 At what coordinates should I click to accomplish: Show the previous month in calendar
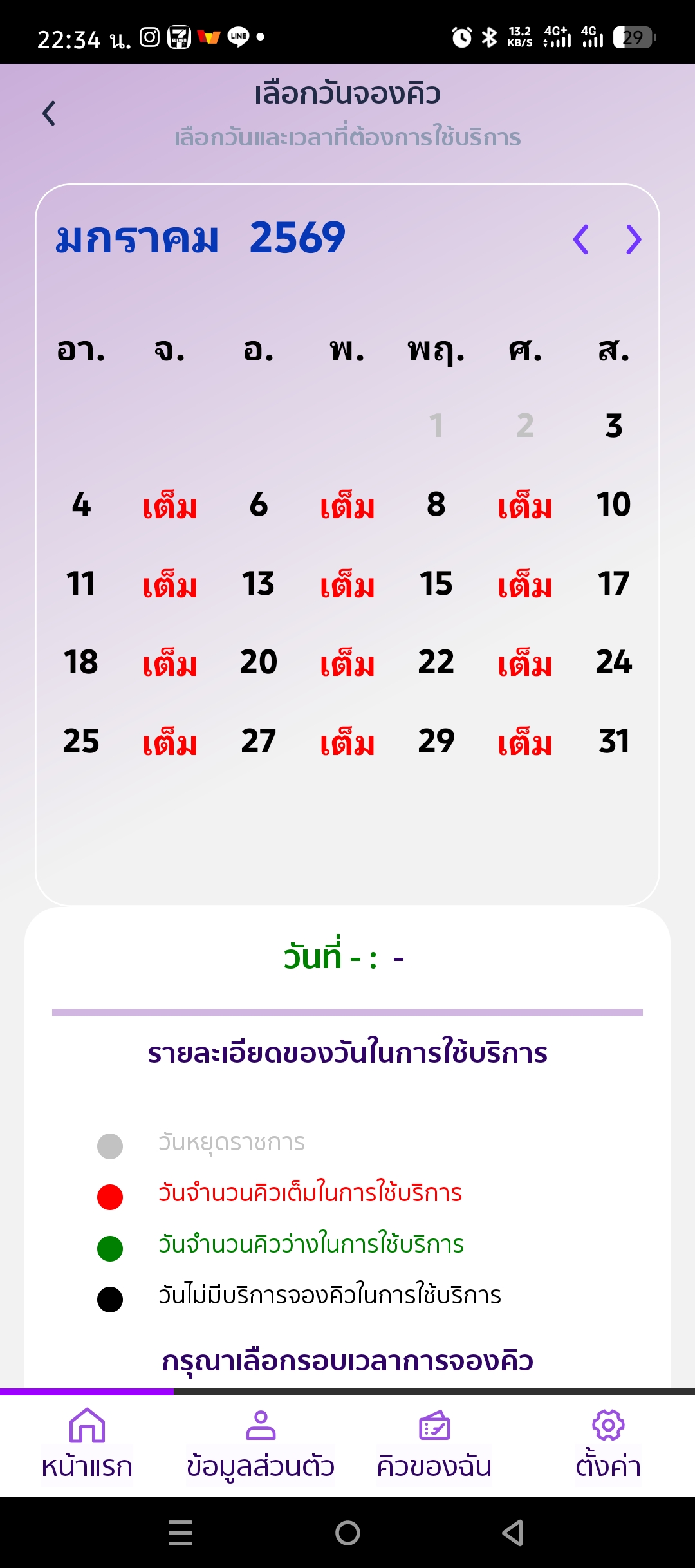[x=580, y=239]
